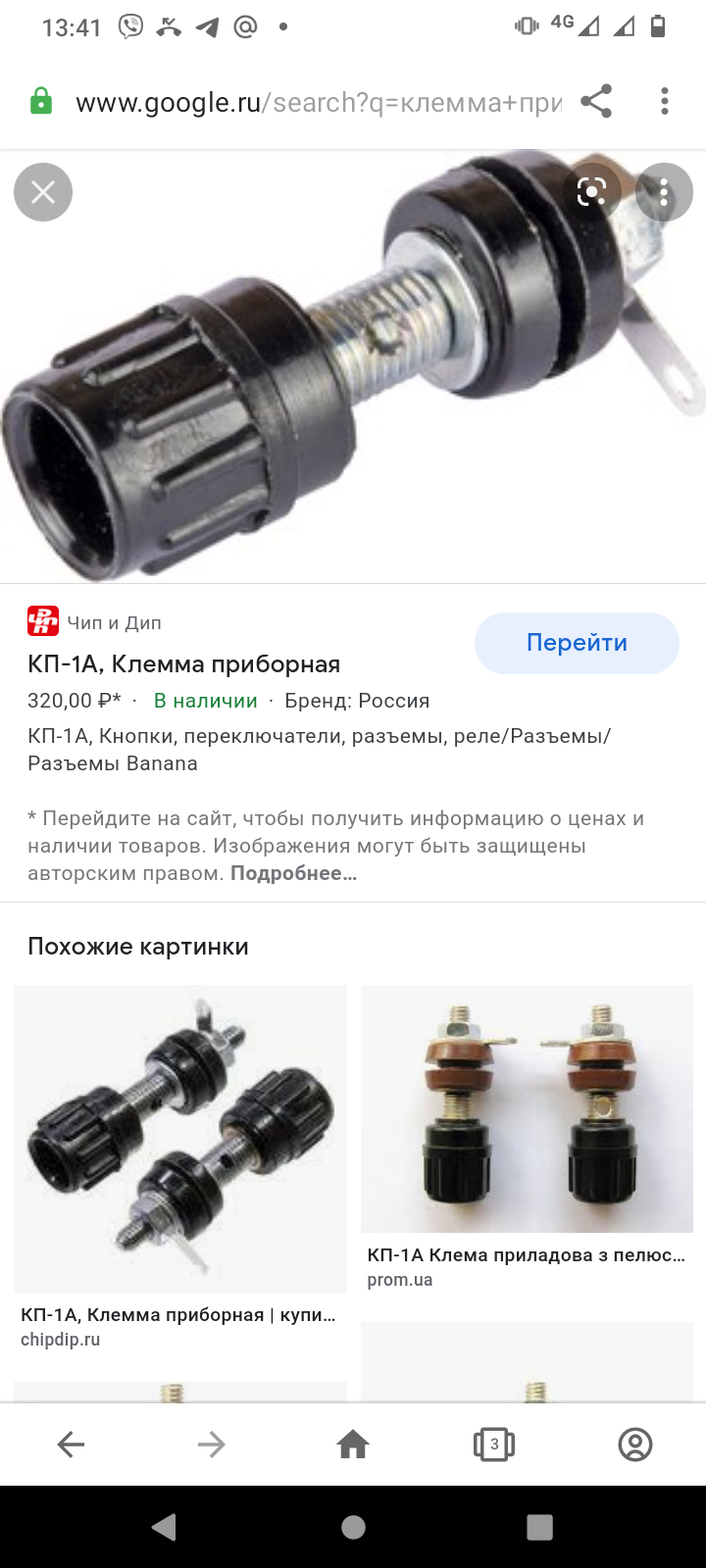Open the browser's three-dot menu
This screenshot has height=1568, width=706.
tap(665, 101)
